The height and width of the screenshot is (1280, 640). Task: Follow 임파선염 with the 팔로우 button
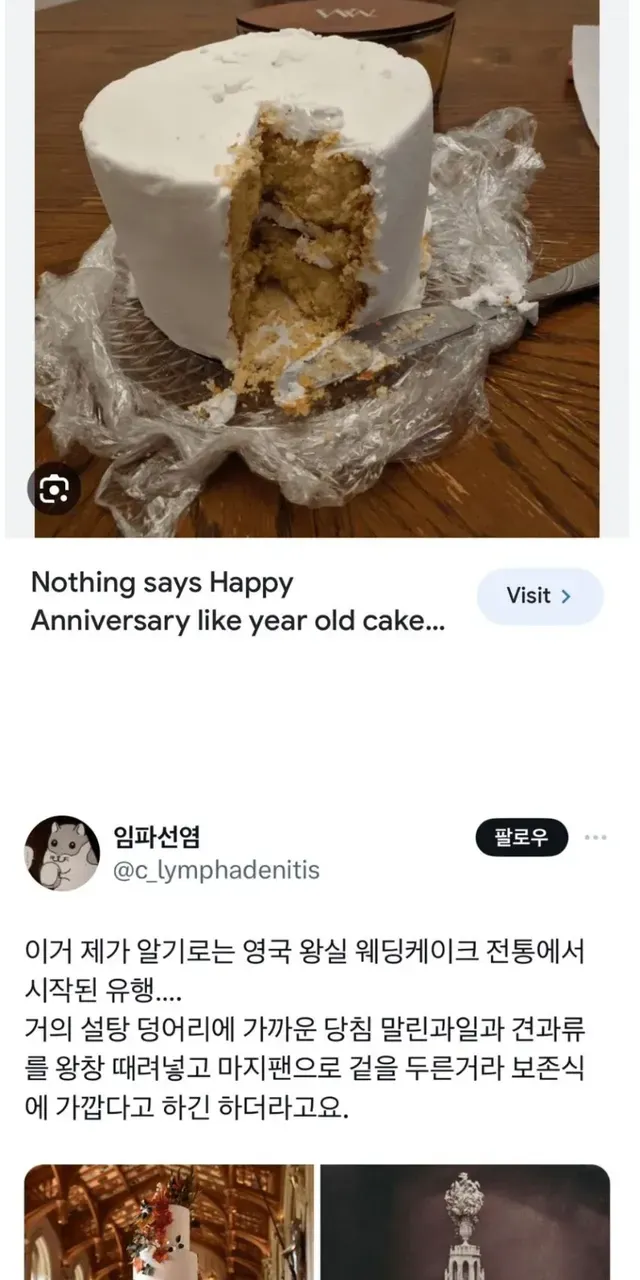522,838
